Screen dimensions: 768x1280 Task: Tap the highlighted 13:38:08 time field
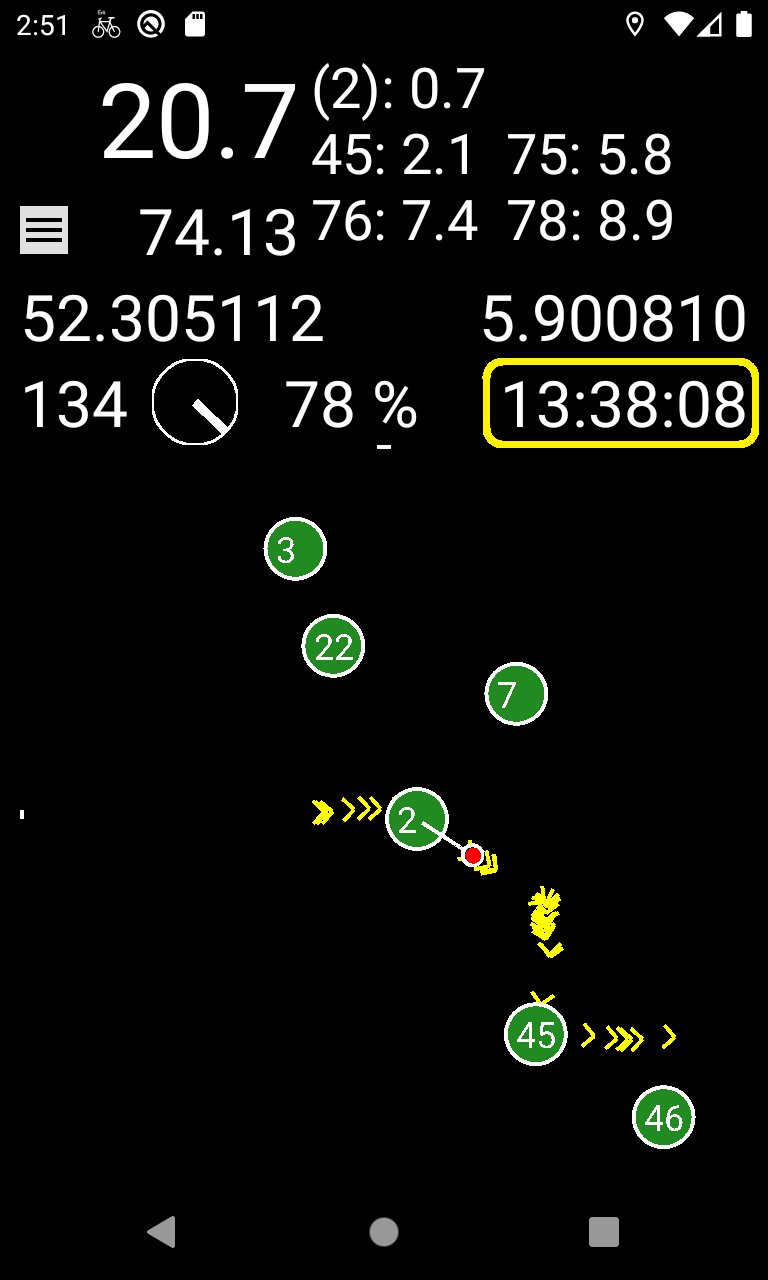(621, 403)
